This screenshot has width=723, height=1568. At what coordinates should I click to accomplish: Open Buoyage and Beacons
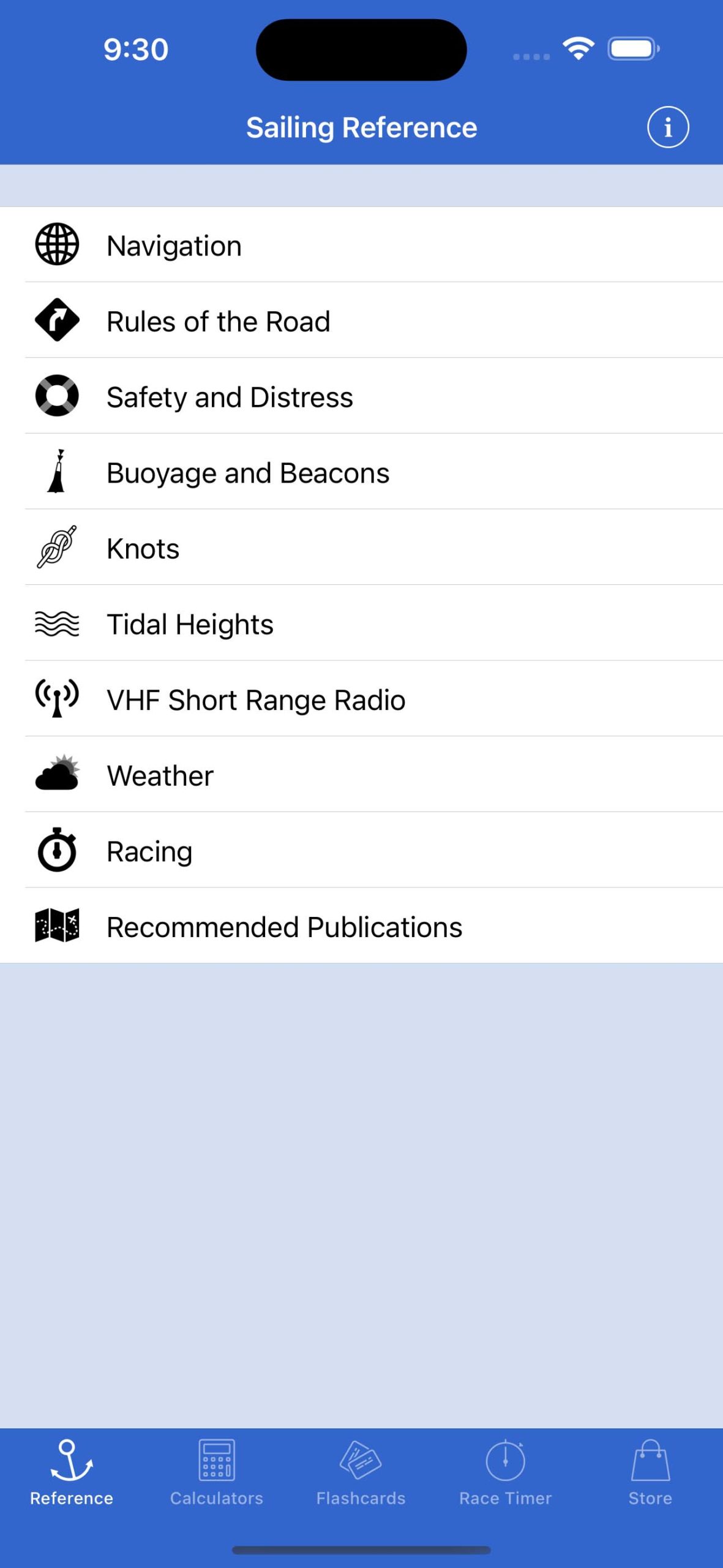tap(361, 472)
